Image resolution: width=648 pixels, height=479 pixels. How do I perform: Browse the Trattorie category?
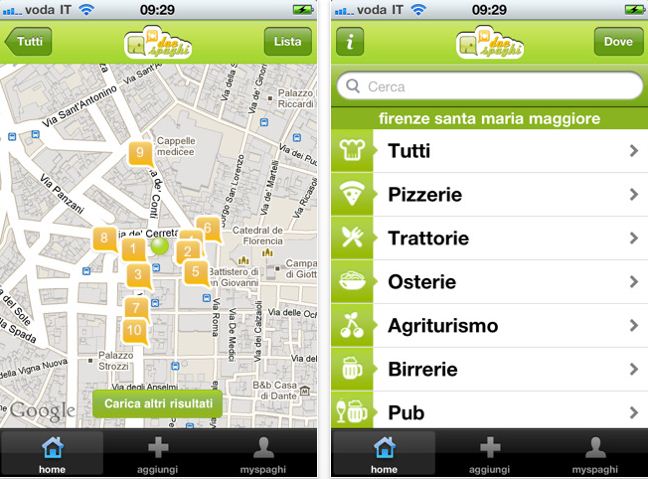[490, 238]
